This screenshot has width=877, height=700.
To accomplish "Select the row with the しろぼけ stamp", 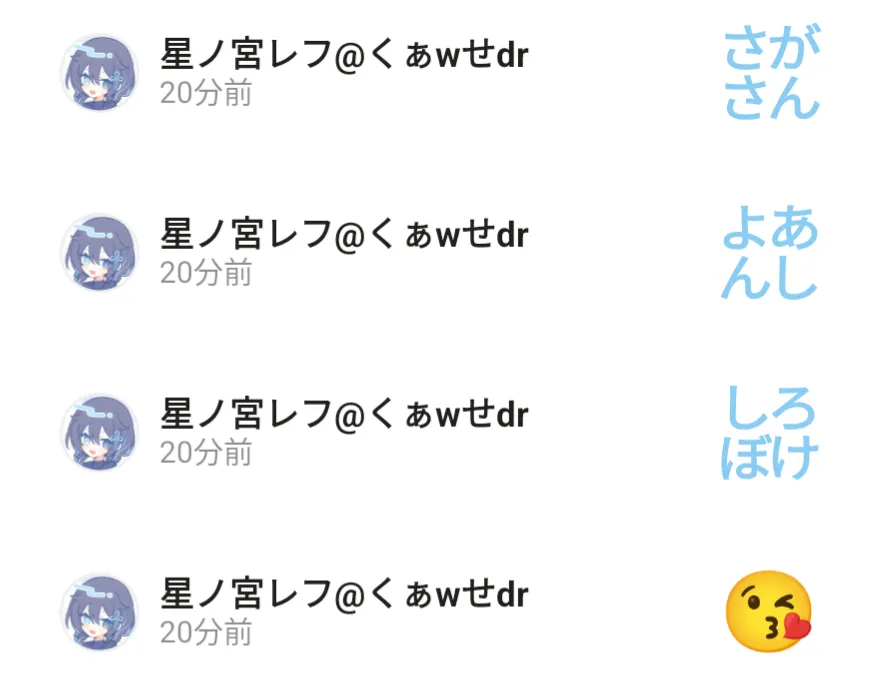I will pos(438,432).
